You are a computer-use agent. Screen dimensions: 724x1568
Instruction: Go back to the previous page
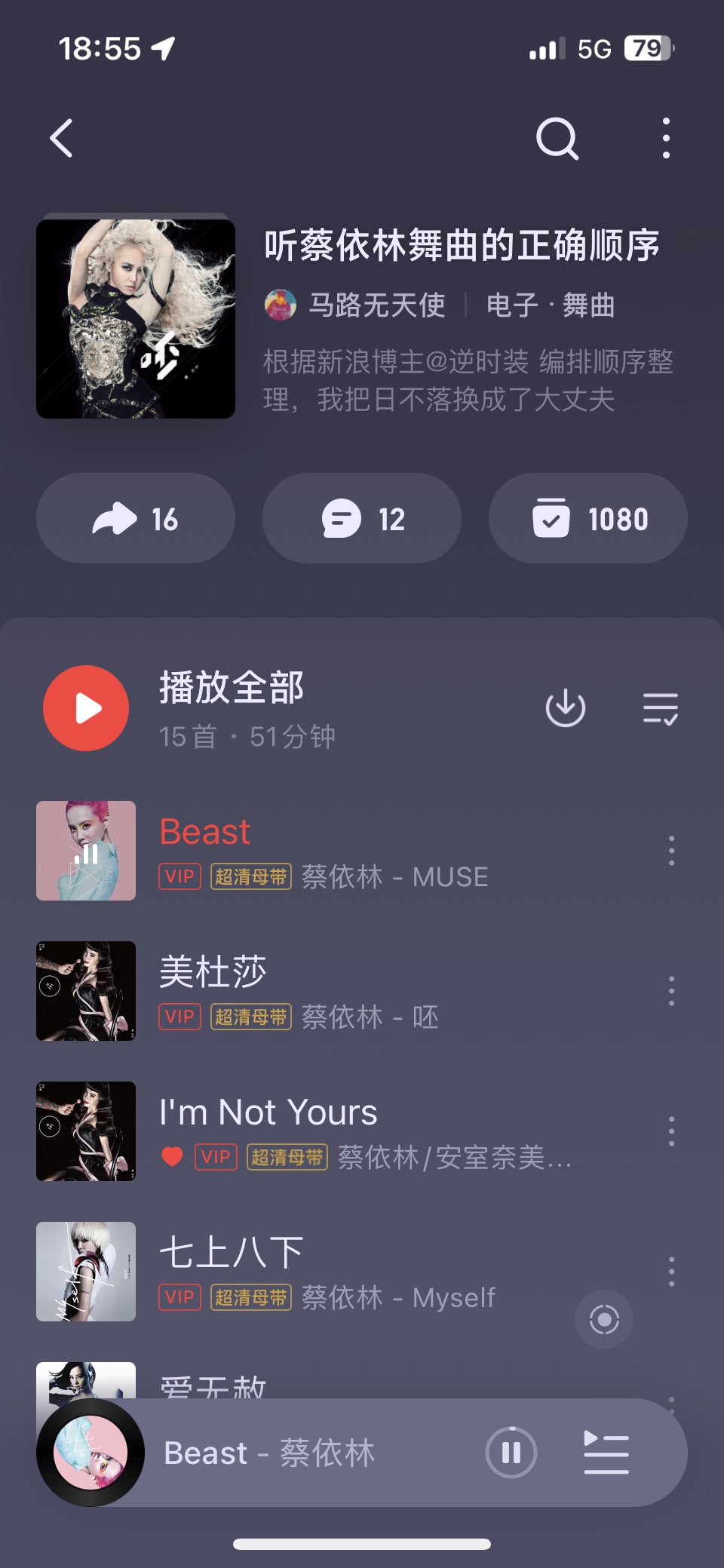pos(62,139)
